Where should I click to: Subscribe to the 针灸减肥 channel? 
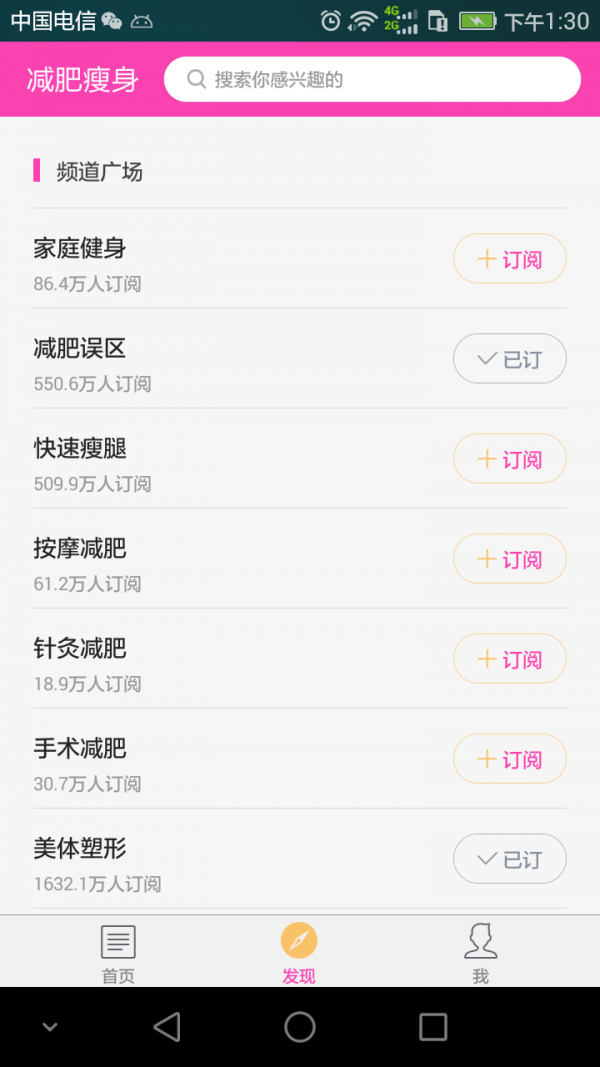(510, 659)
